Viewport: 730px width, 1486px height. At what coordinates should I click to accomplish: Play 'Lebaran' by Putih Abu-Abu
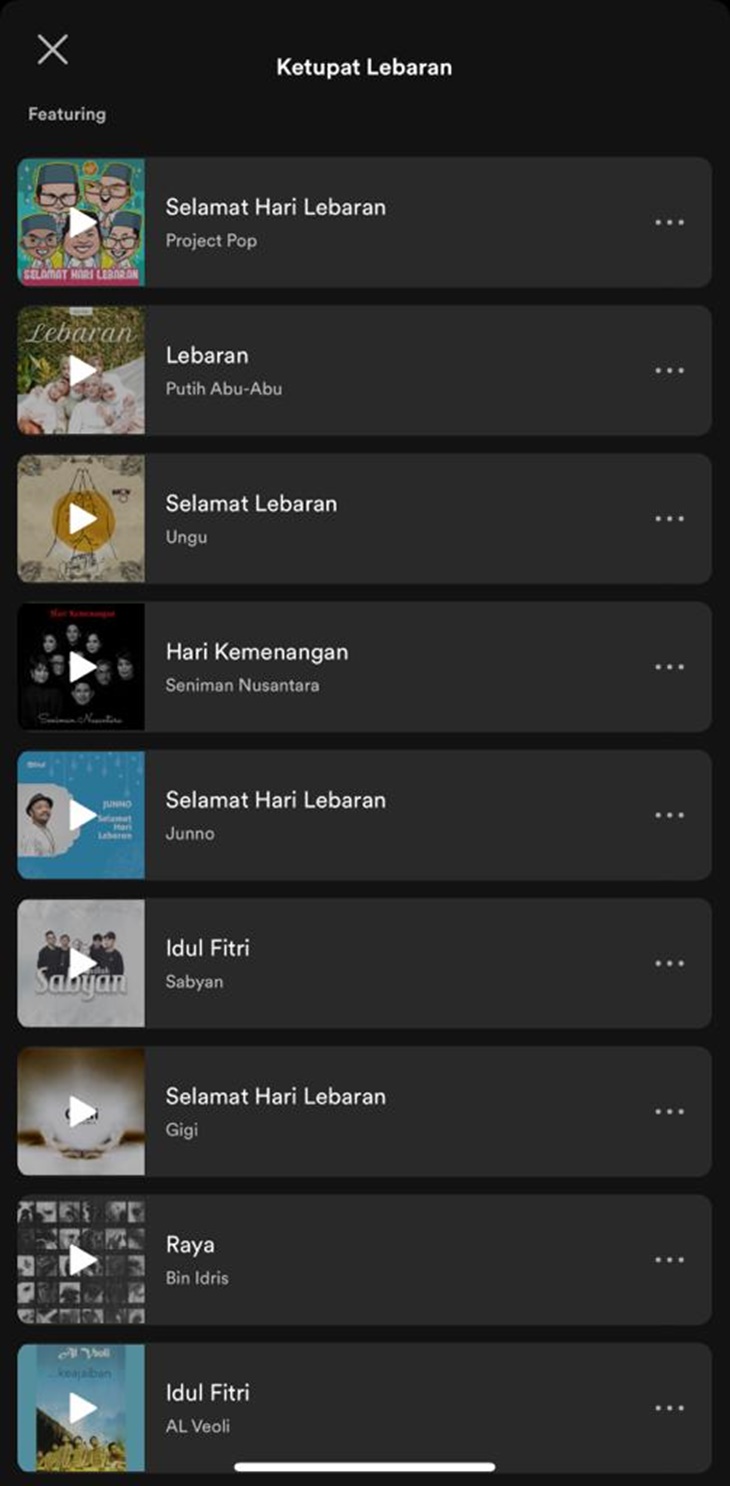pos(80,370)
